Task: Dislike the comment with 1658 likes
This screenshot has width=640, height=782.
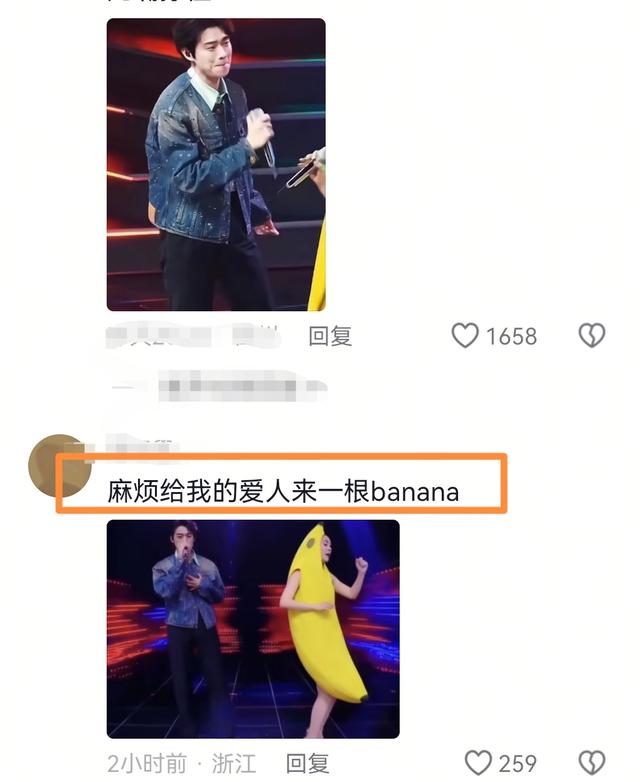Action: (592, 336)
